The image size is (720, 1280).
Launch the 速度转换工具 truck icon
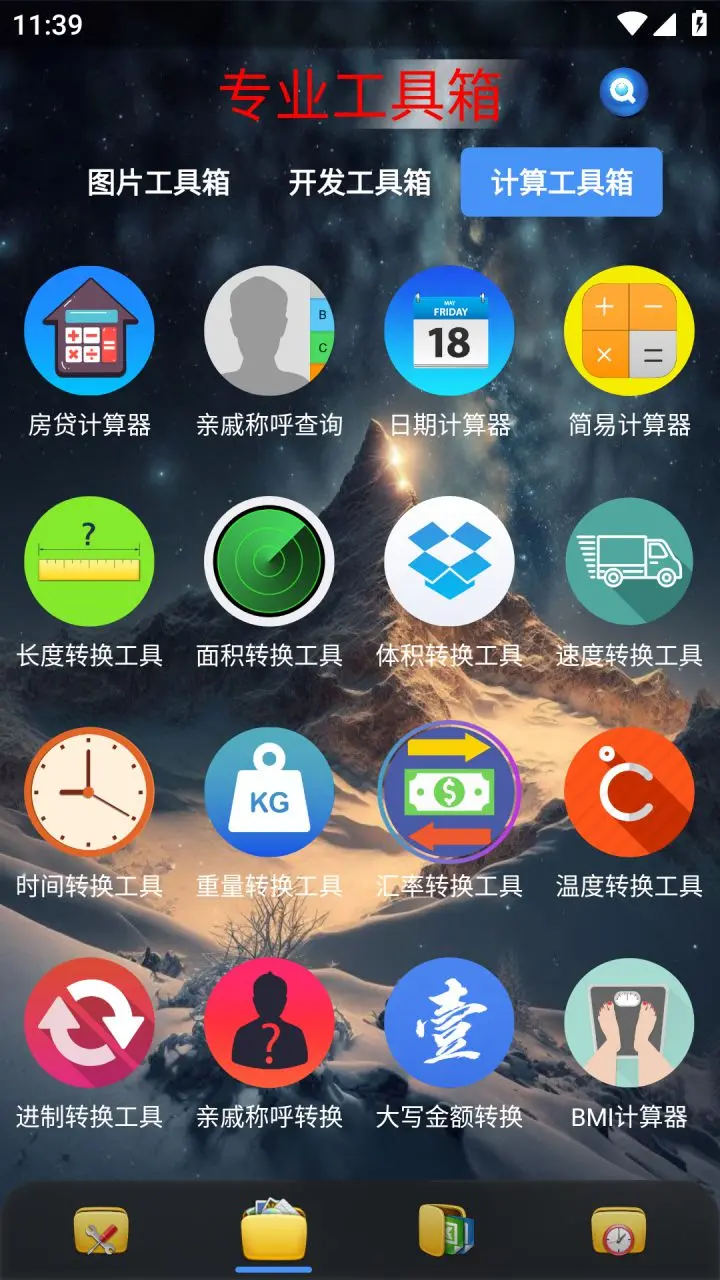pos(629,561)
